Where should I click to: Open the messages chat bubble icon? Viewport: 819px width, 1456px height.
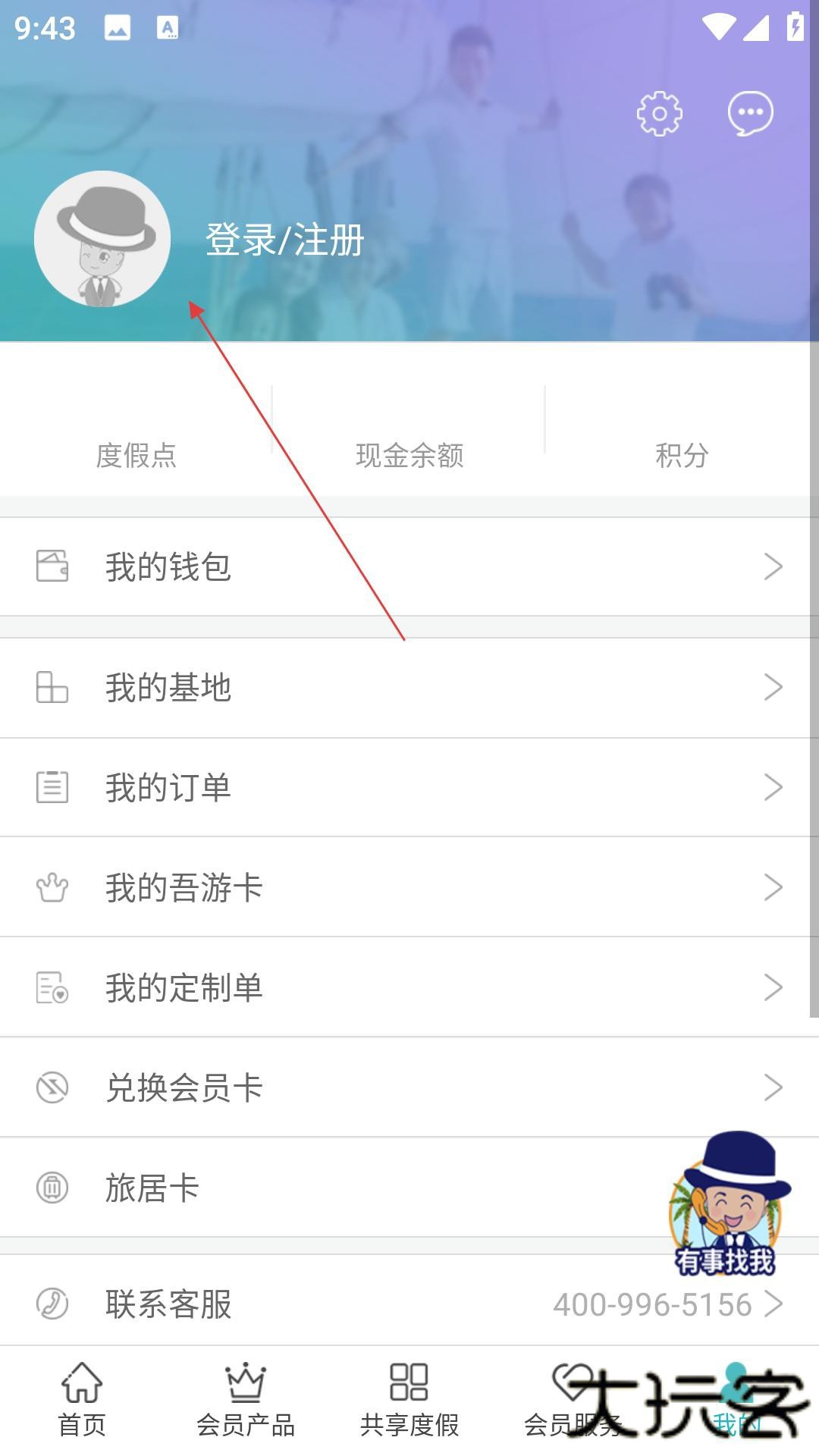pyautogui.click(x=750, y=114)
